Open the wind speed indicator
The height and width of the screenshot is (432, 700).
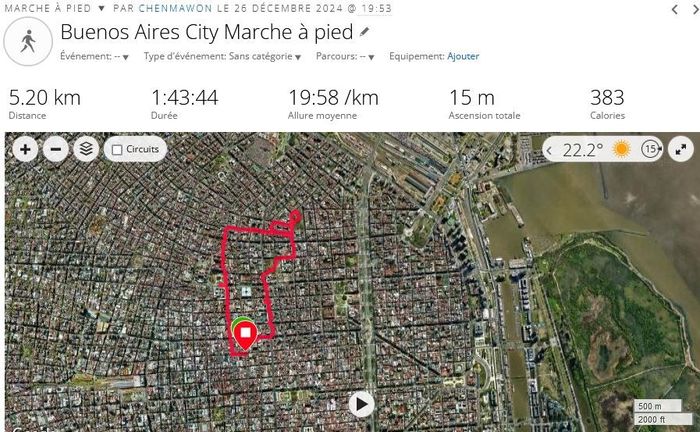(650, 150)
